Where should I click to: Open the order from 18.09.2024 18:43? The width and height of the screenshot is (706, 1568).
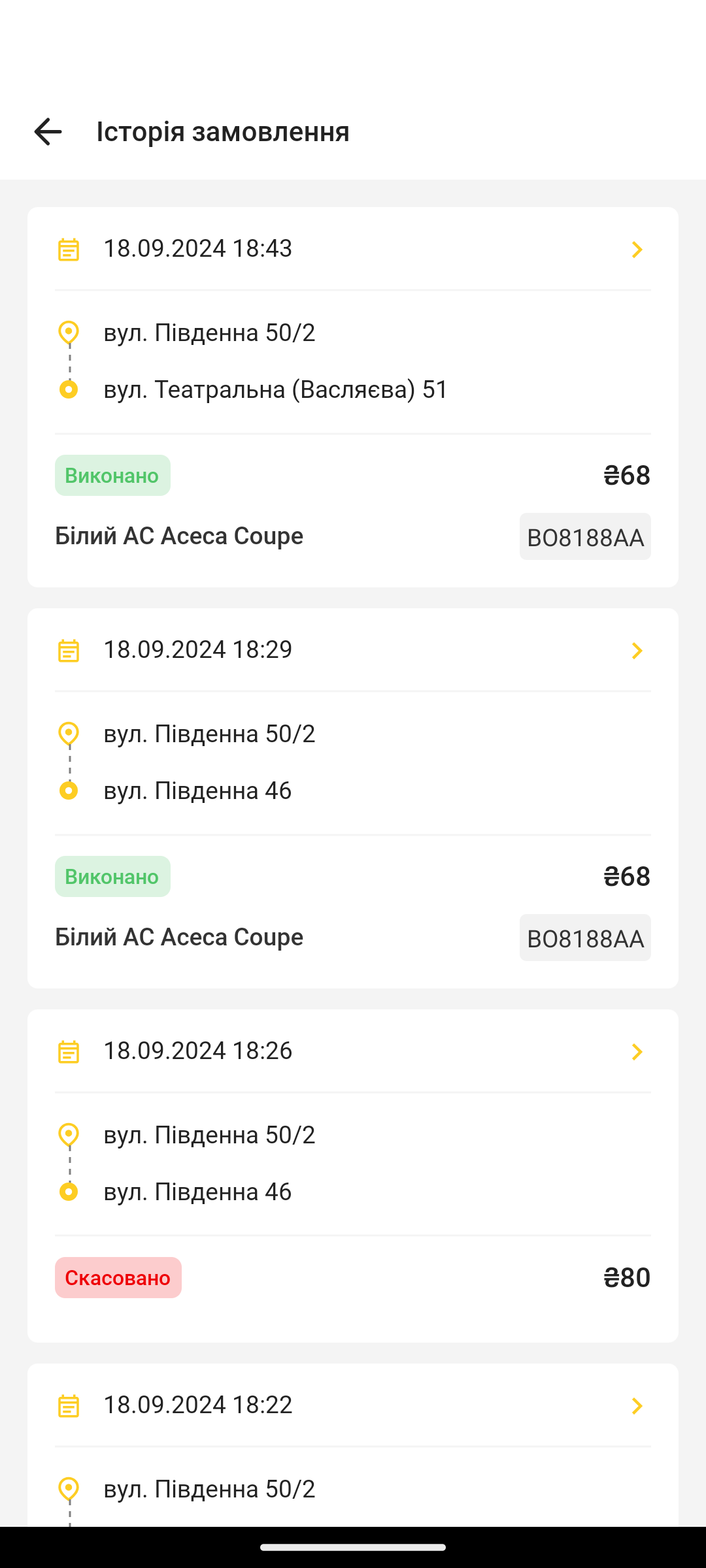pos(353,397)
